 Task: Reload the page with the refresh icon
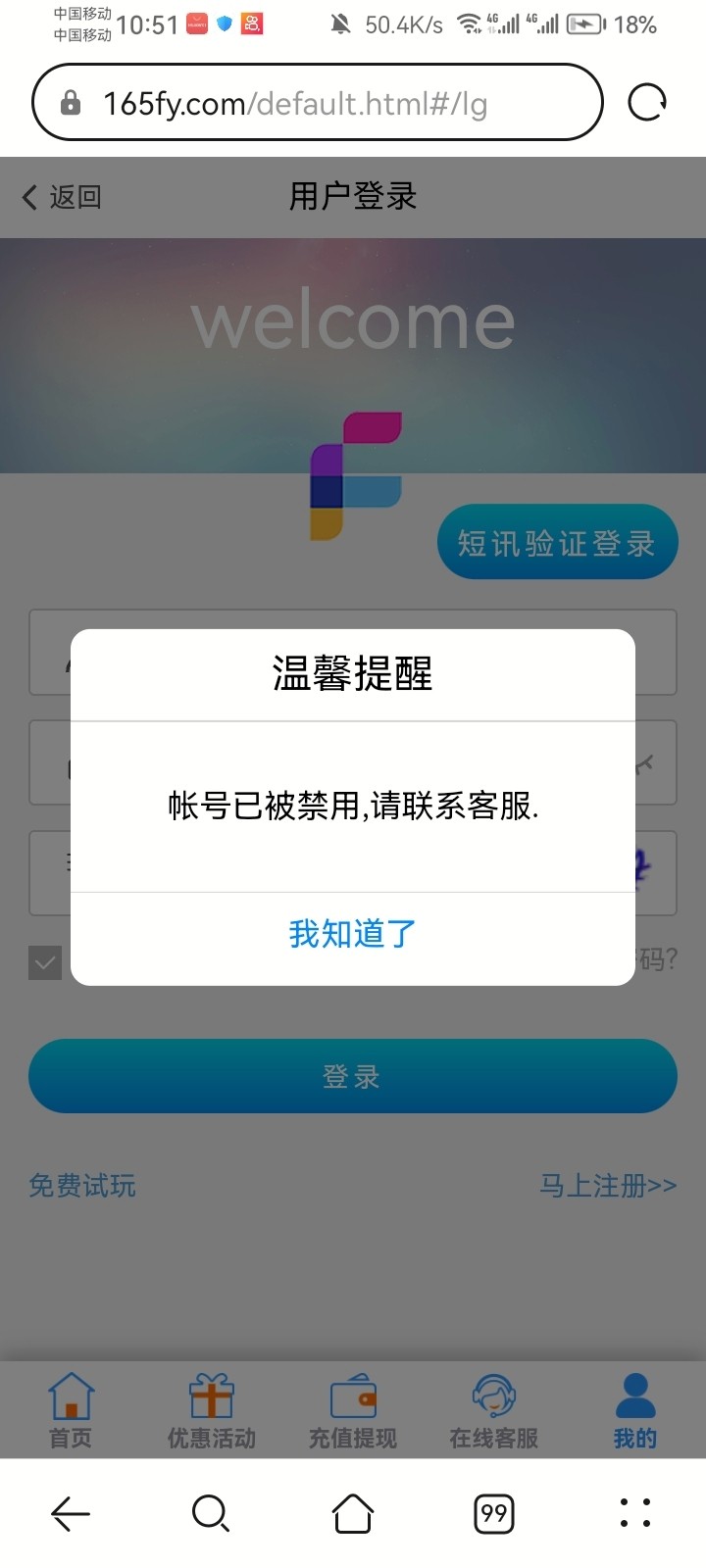(x=647, y=102)
